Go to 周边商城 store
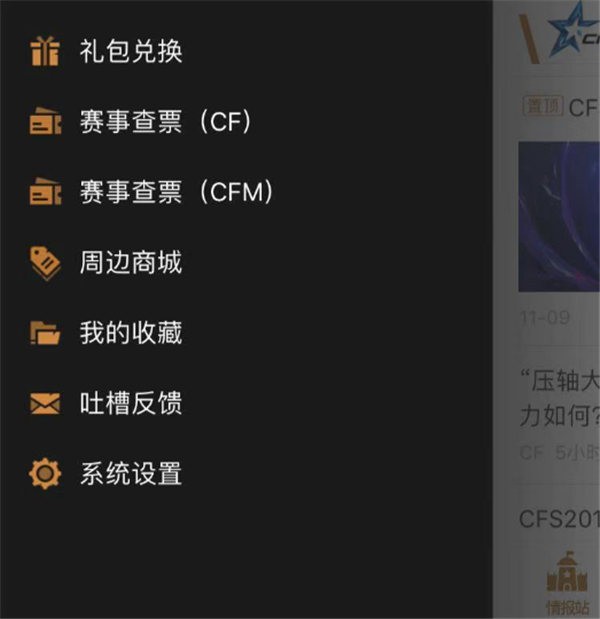 (x=130, y=263)
